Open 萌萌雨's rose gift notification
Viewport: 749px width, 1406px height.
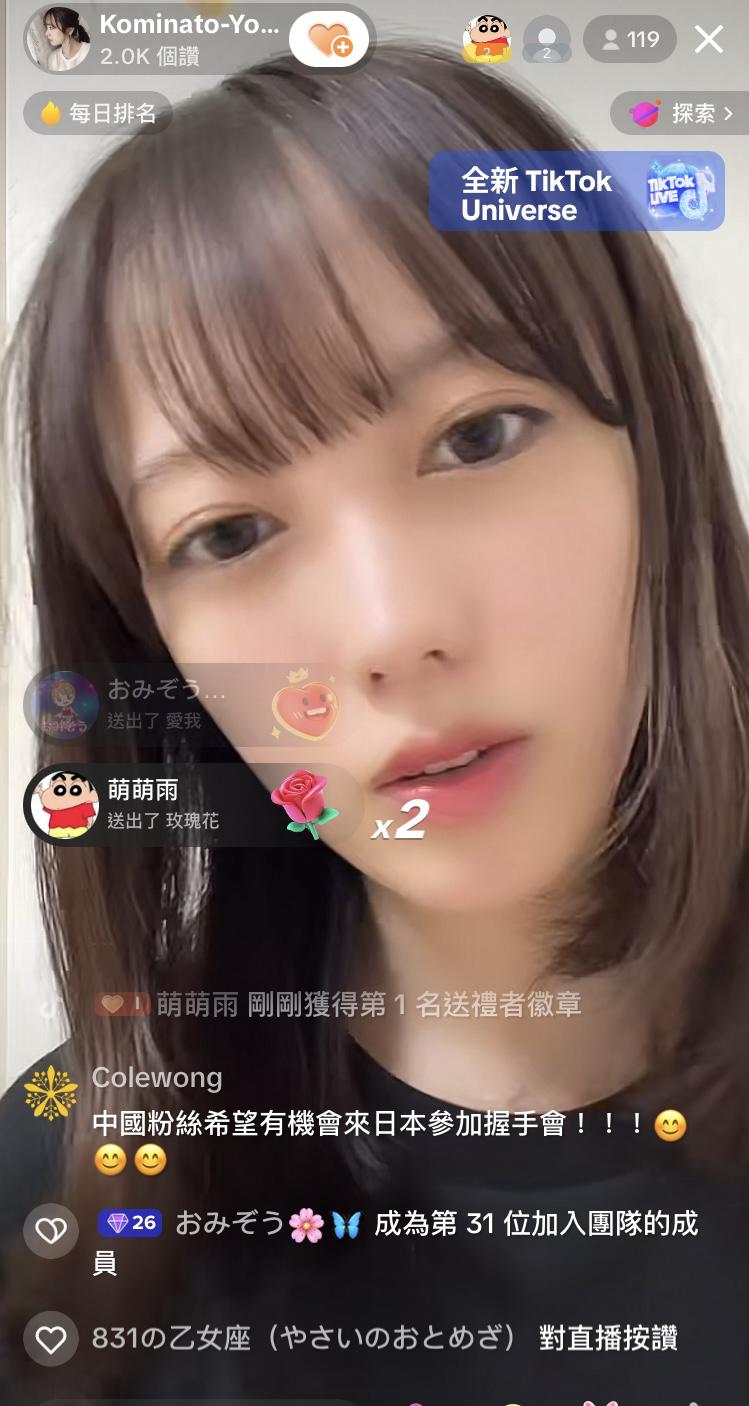point(190,806)
